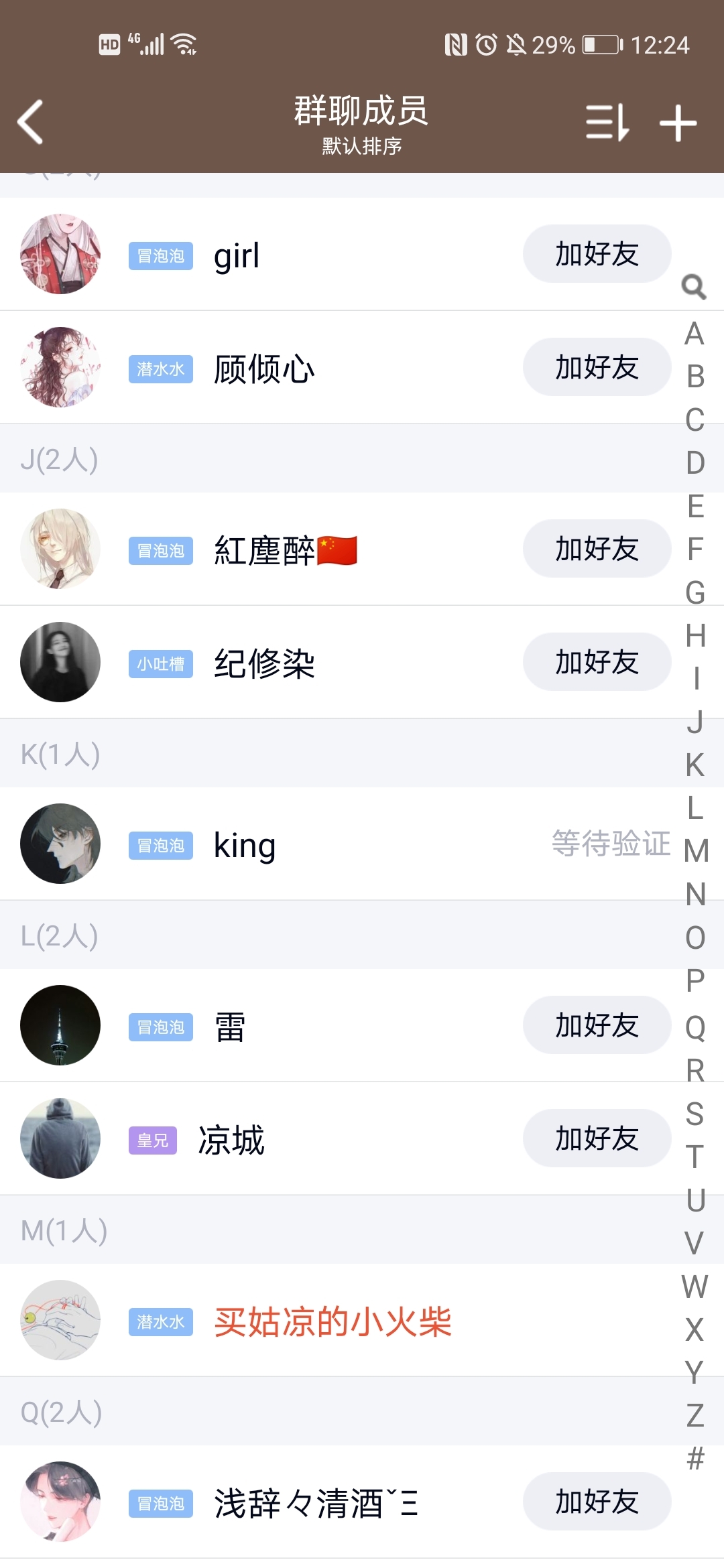Viewport: 724px width, 1568px height.
Task: Add 凉城 as a friend
Action: pyautogui.click(x=597, y=1138)
